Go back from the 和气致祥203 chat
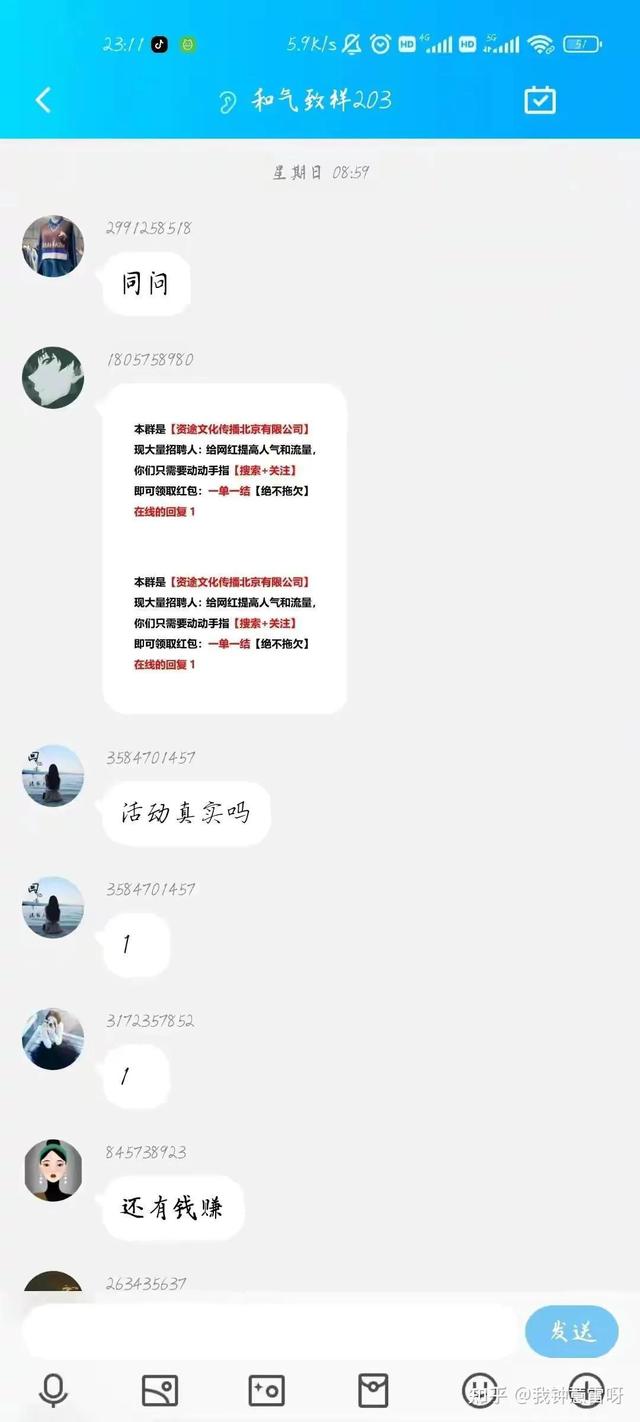The height and width of the screenshot is (1422, 640). tap(43, 100)
